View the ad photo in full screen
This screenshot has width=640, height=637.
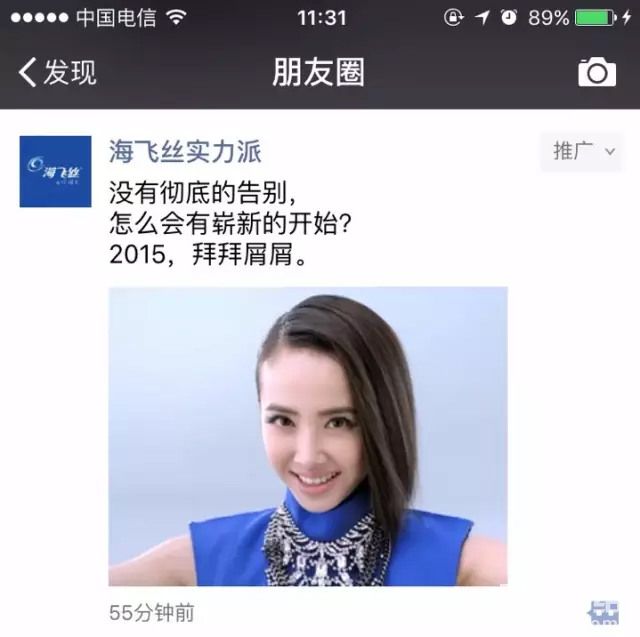click(x=308, y=436)
